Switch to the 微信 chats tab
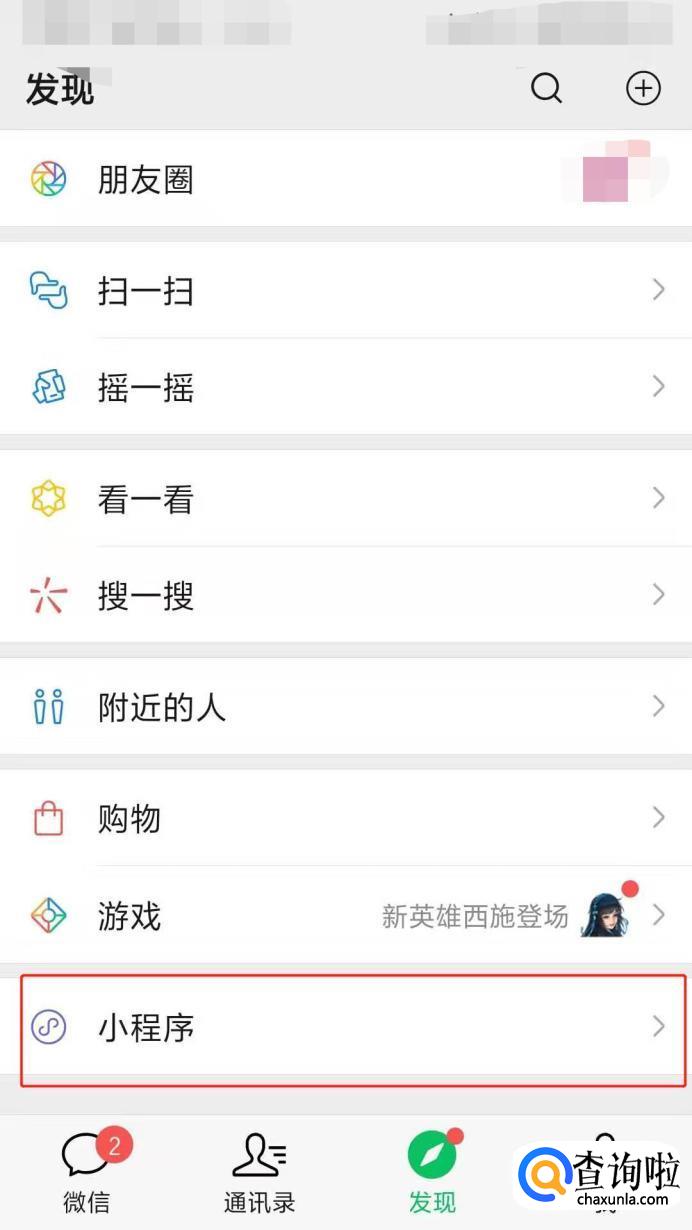 [87, 1170]
